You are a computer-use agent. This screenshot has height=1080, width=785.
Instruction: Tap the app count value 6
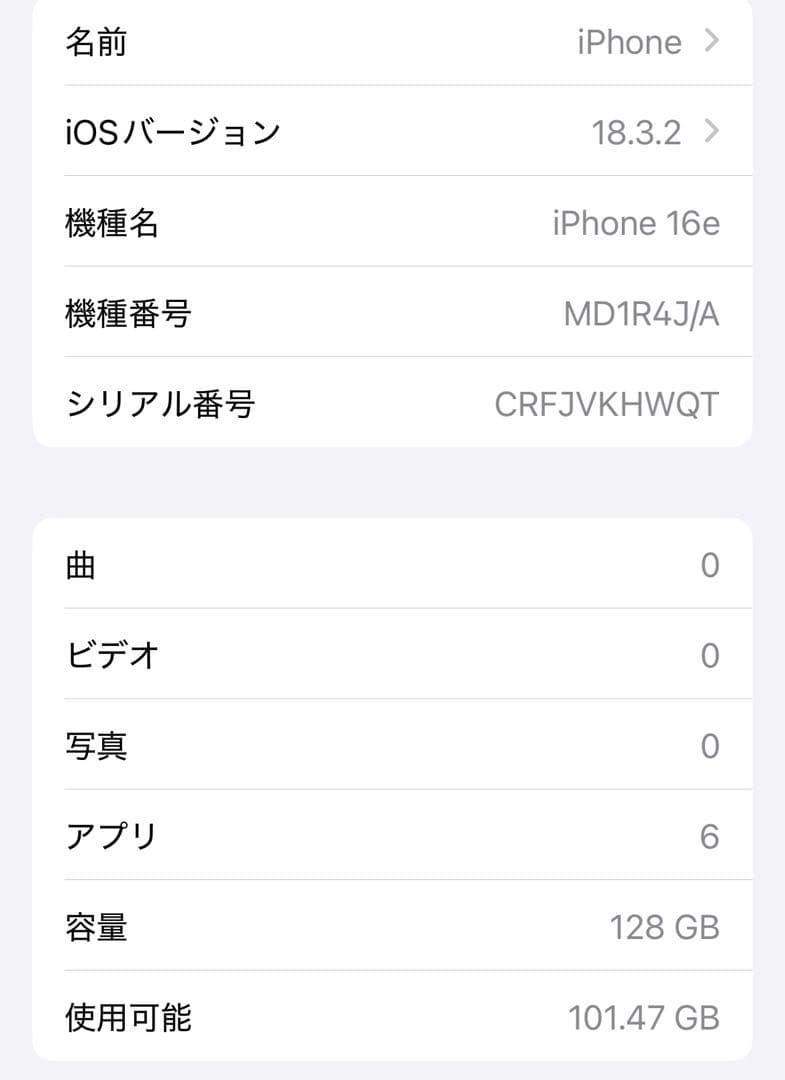tap(711, 836)
